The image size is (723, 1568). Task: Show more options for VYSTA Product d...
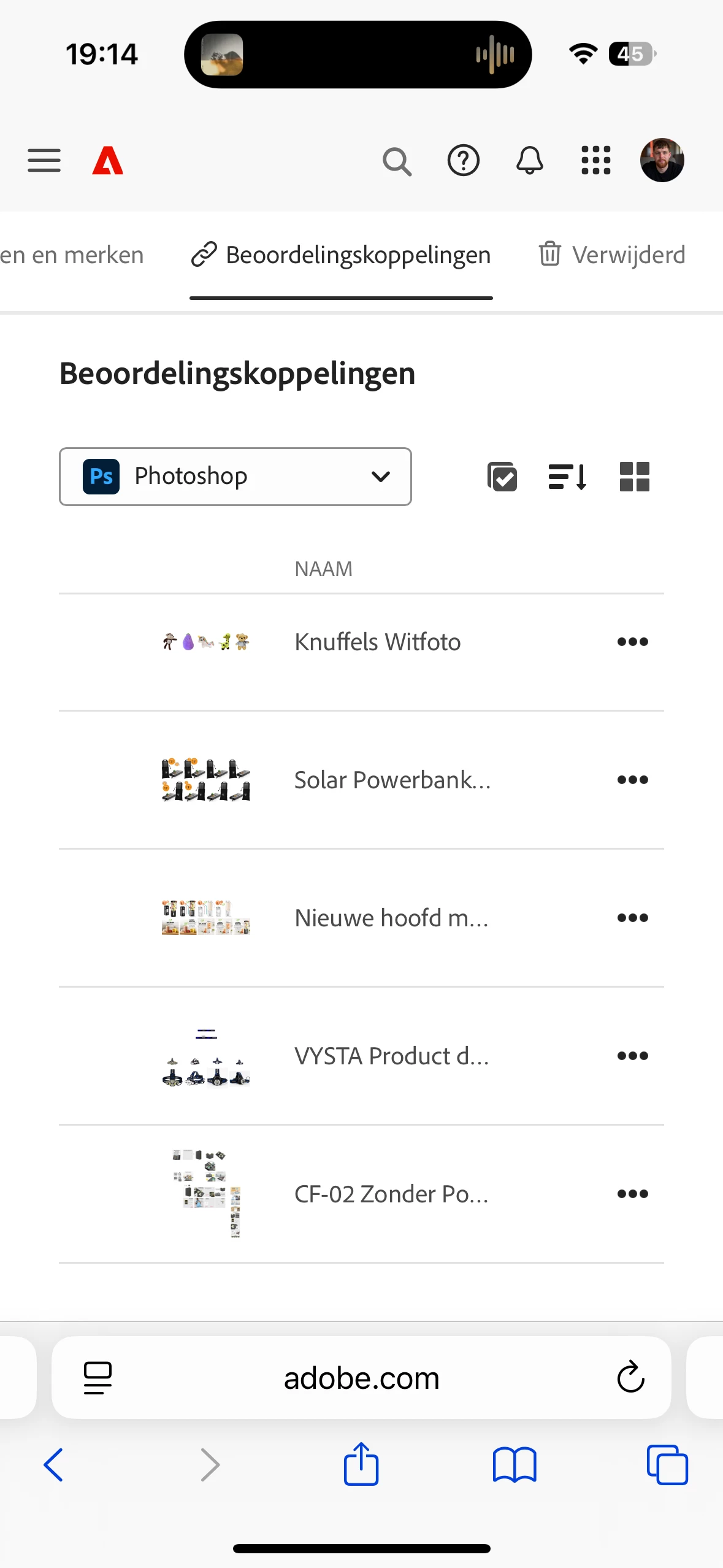632,1056
